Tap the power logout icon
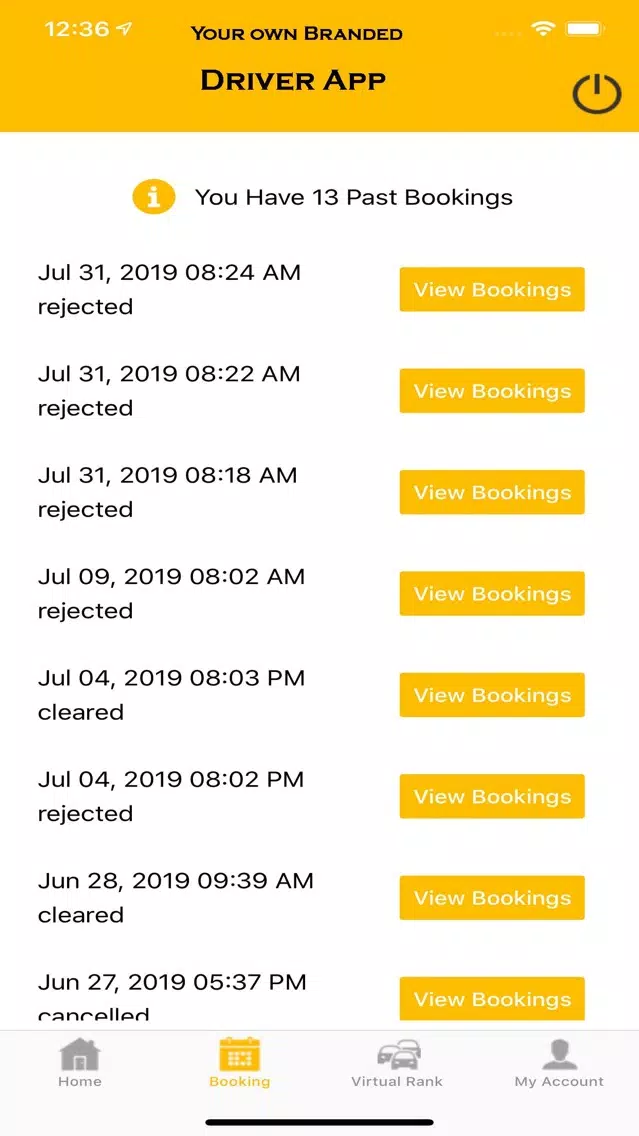The width and height of the screenshot is (639, 1136). [x=597, y=94]
